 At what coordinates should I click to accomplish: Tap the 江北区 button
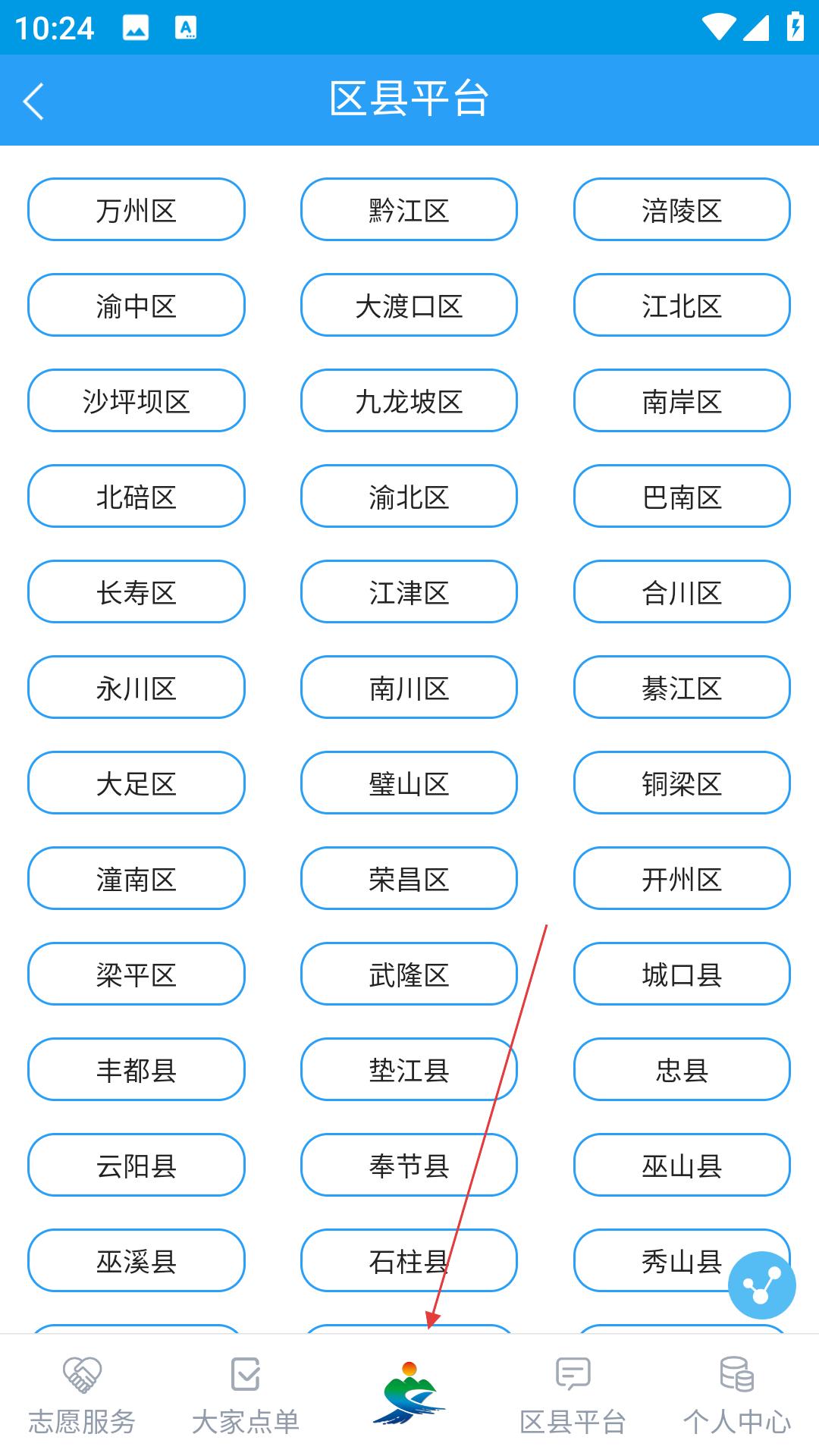(x=682, y=305)
